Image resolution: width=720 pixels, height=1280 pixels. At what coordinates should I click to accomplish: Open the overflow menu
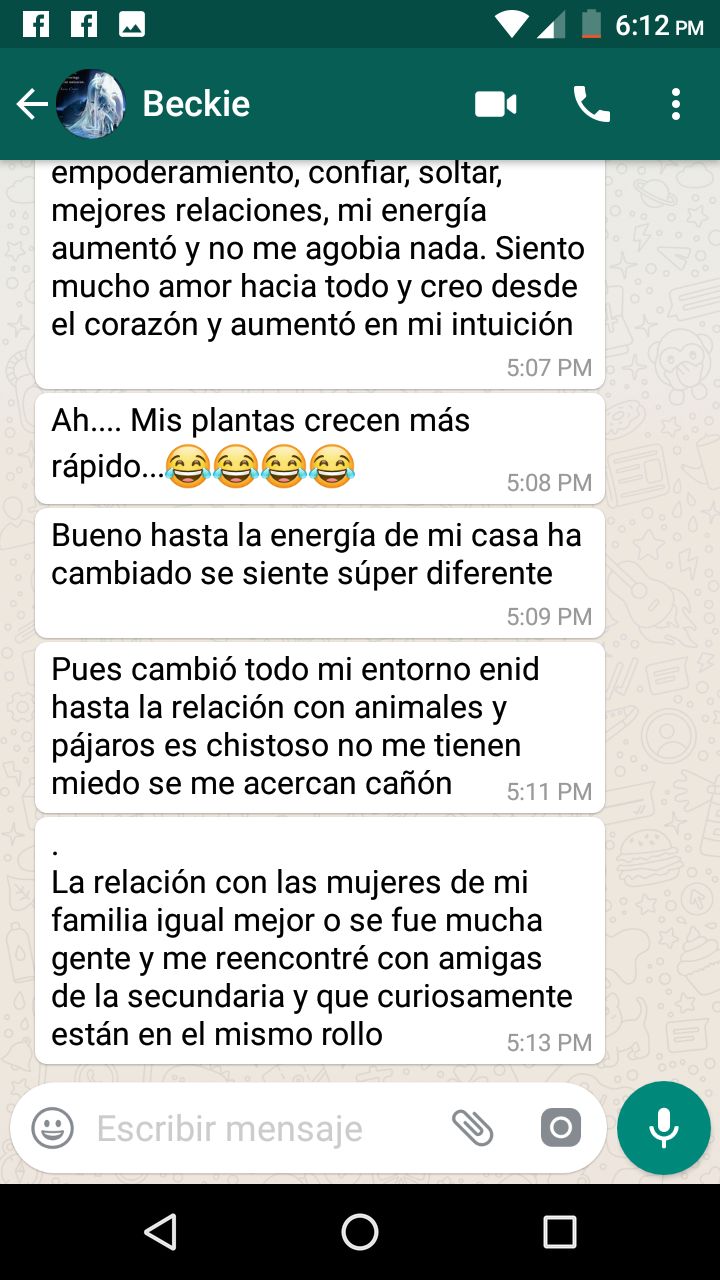(676, 104)
